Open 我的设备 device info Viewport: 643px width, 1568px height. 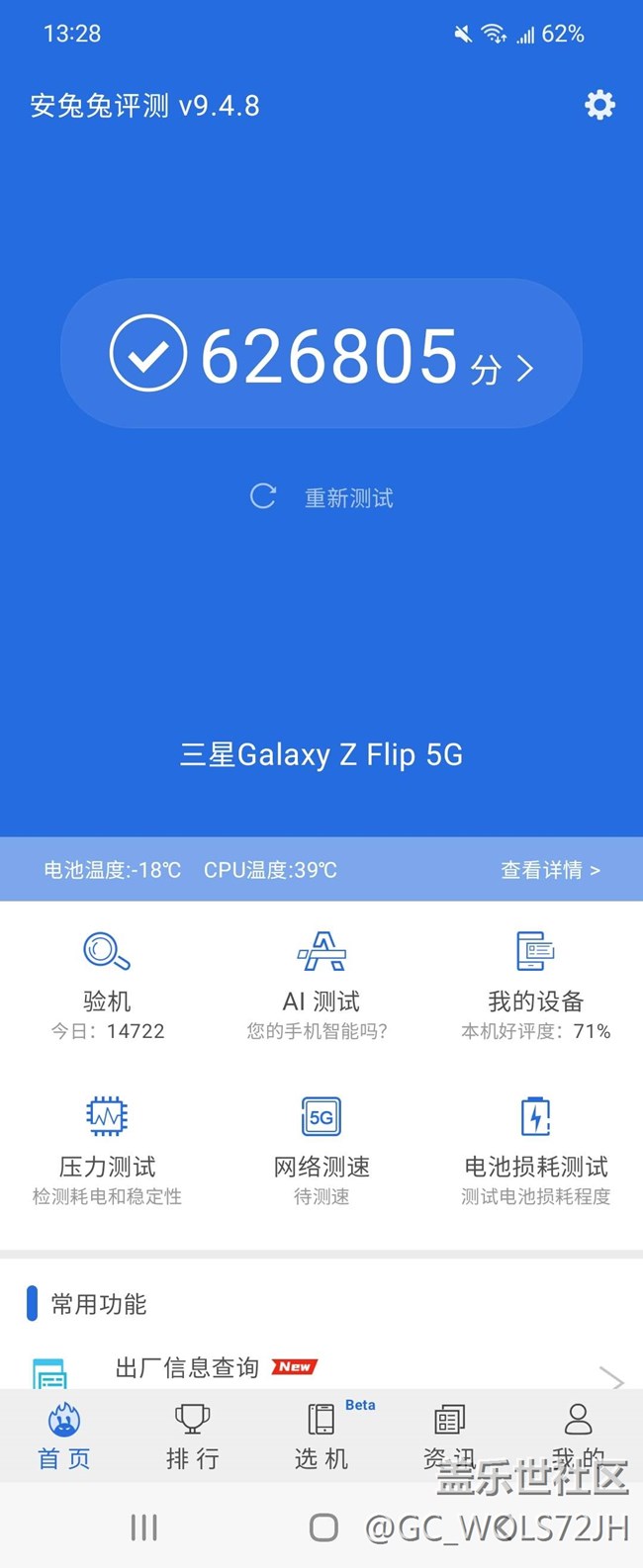point(535,984)
